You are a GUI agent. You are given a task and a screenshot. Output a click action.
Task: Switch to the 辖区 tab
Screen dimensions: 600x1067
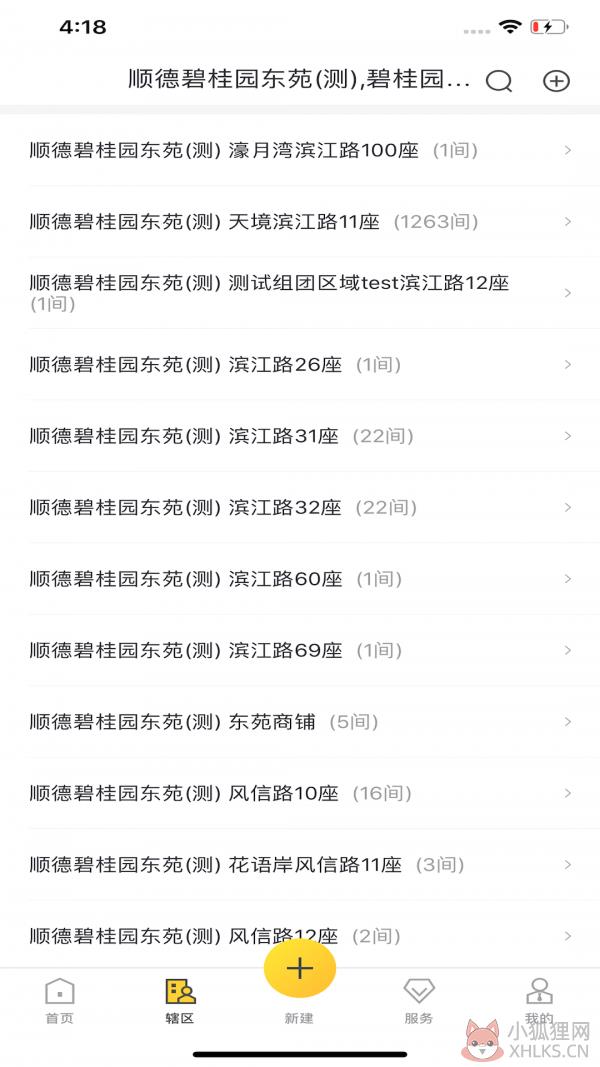pos(180,1002)
